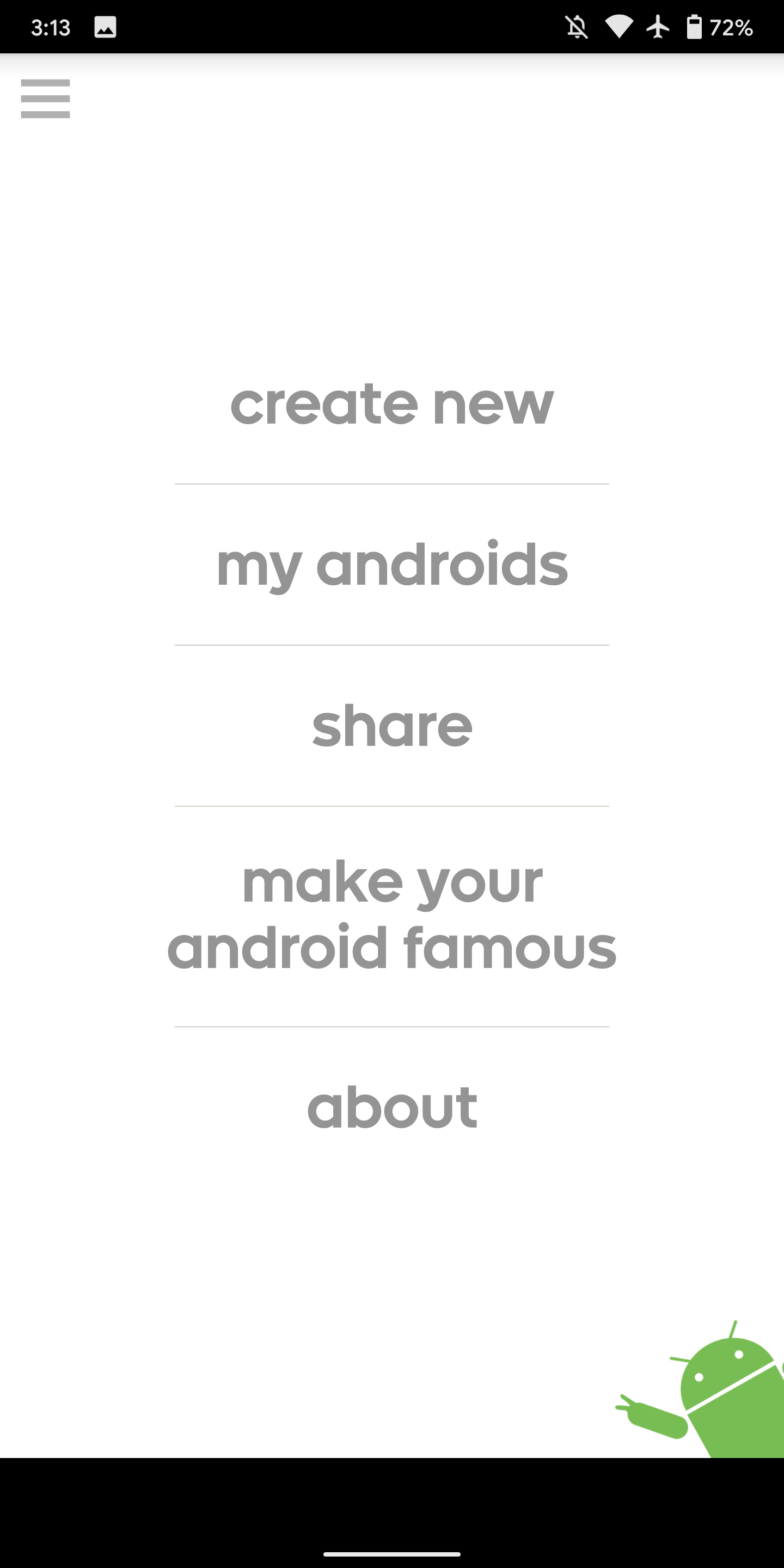Screen dimensions: 784x1568
Task: Open my androids
Action: point(392,566)
